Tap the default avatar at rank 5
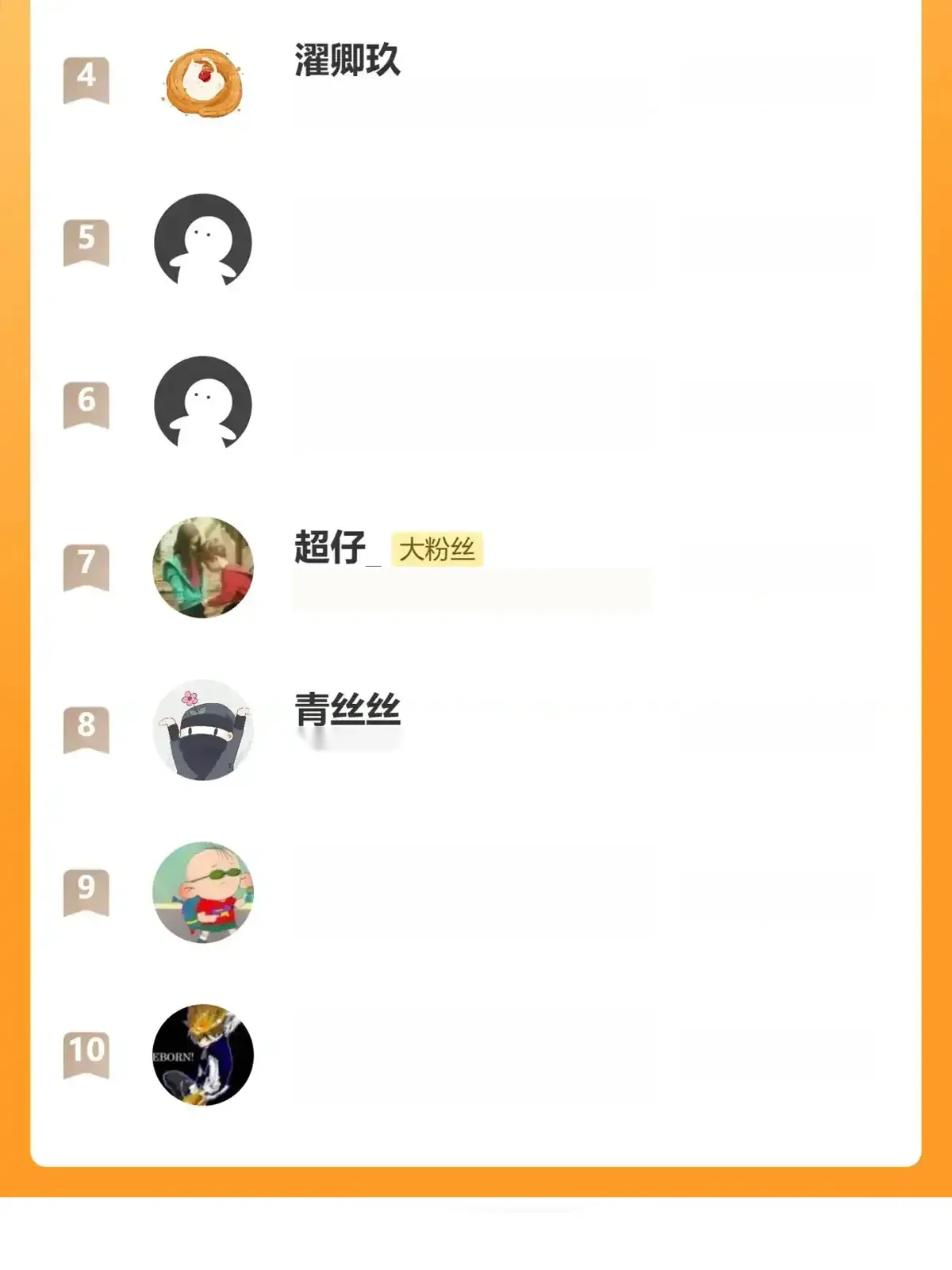The image size is (952, 1270). click(x=203, y=241)
